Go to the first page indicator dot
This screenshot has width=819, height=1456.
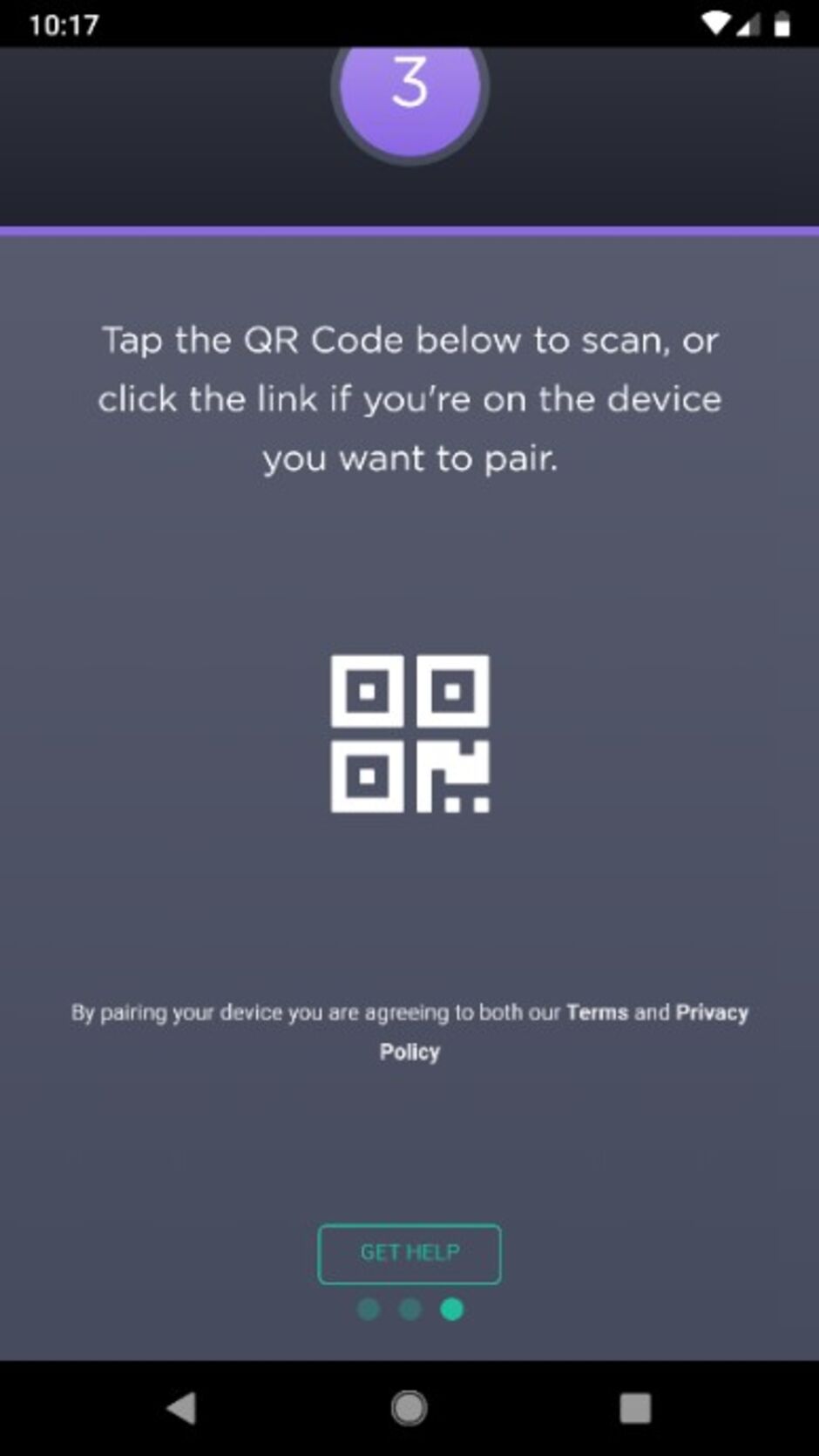click(x=369, y=1310)
